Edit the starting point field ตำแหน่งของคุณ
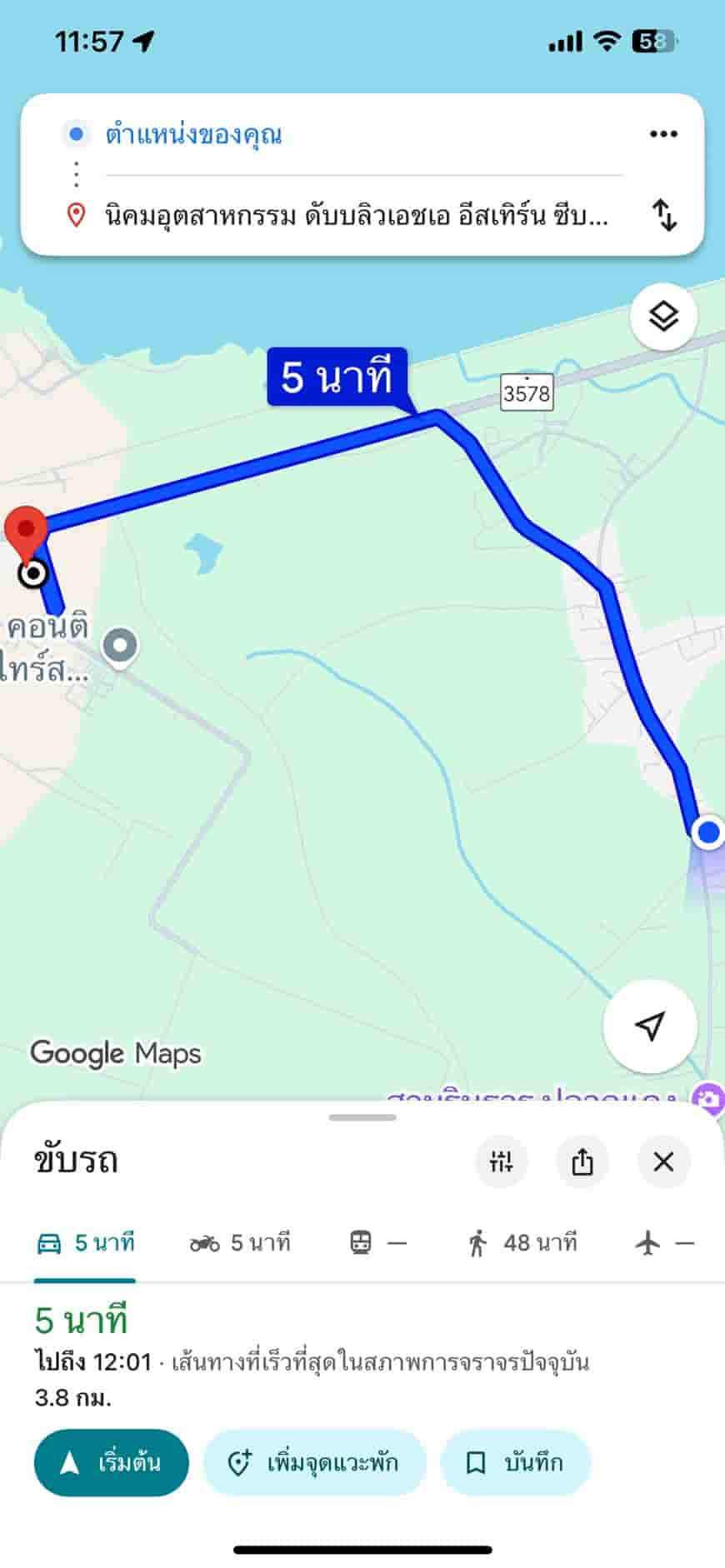725x1568 pixels. (193, 134)
